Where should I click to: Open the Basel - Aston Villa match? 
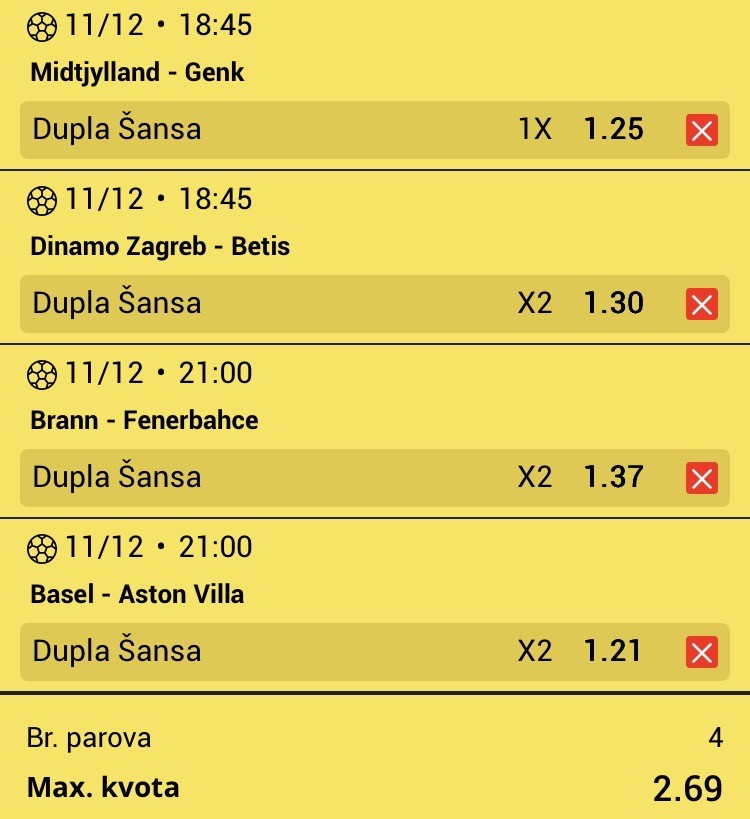(x=137, y=594)
